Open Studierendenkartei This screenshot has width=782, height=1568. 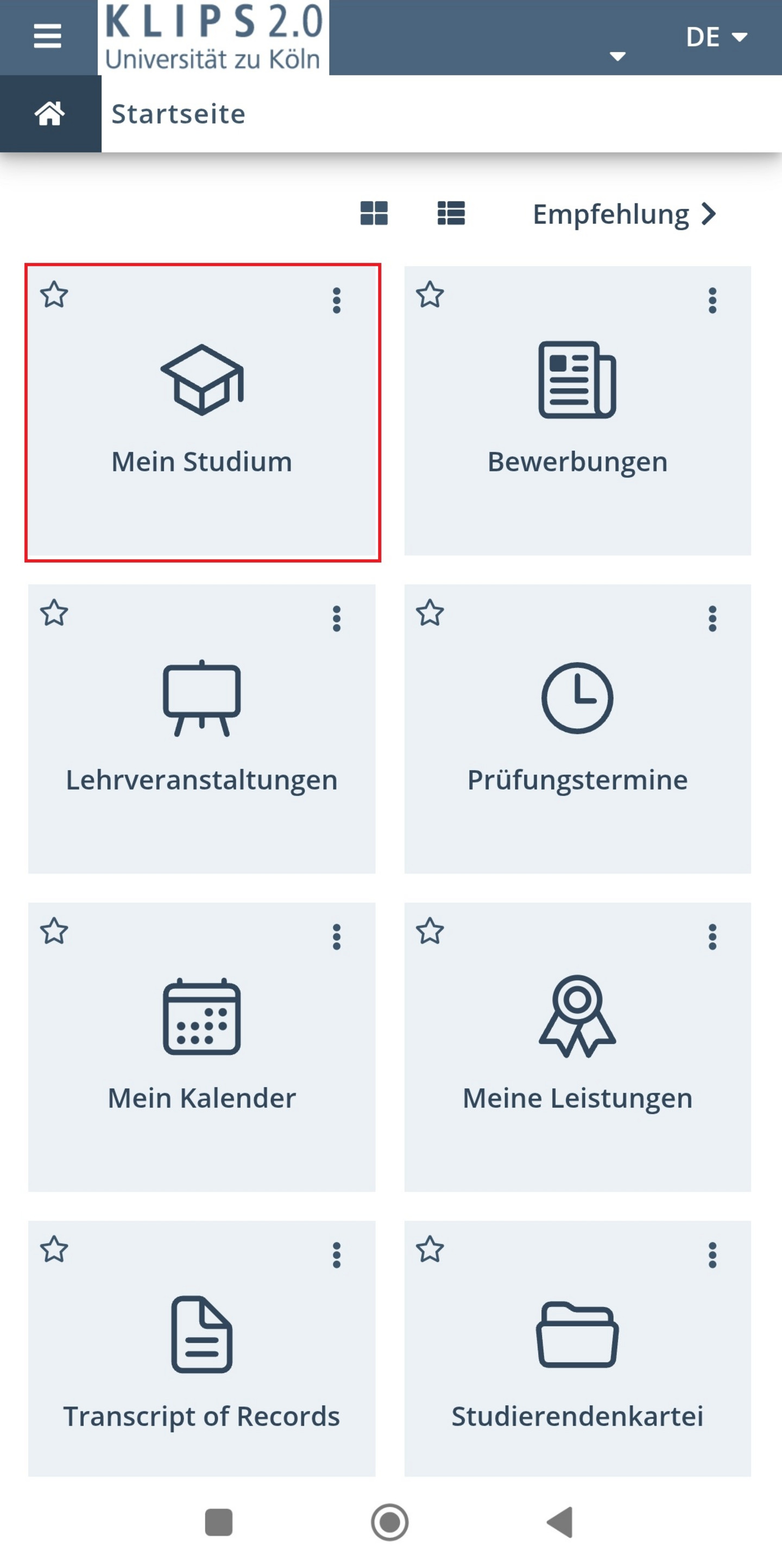577,1348
